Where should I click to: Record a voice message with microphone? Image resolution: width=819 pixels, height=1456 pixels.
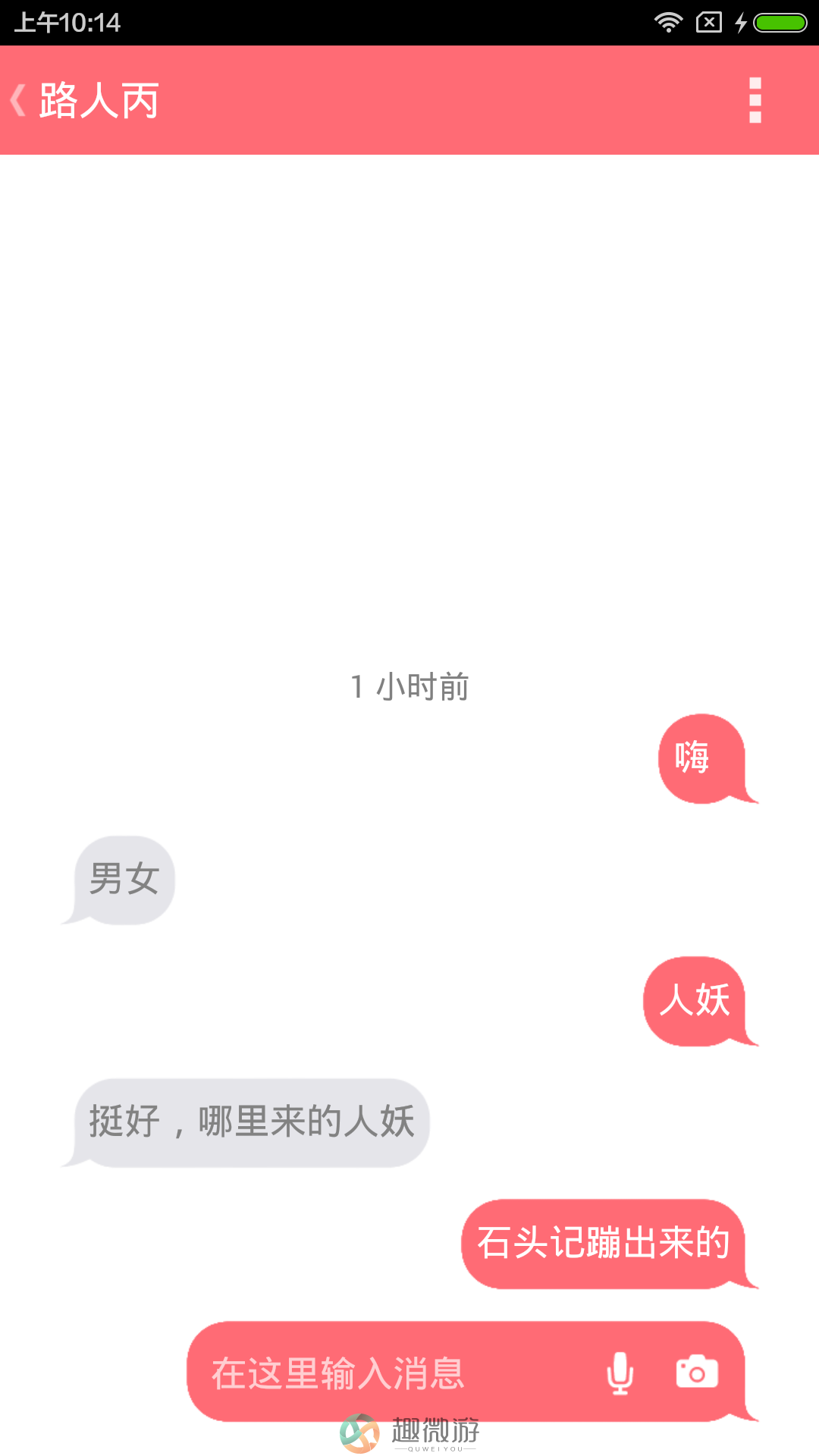coord(620,1373)
